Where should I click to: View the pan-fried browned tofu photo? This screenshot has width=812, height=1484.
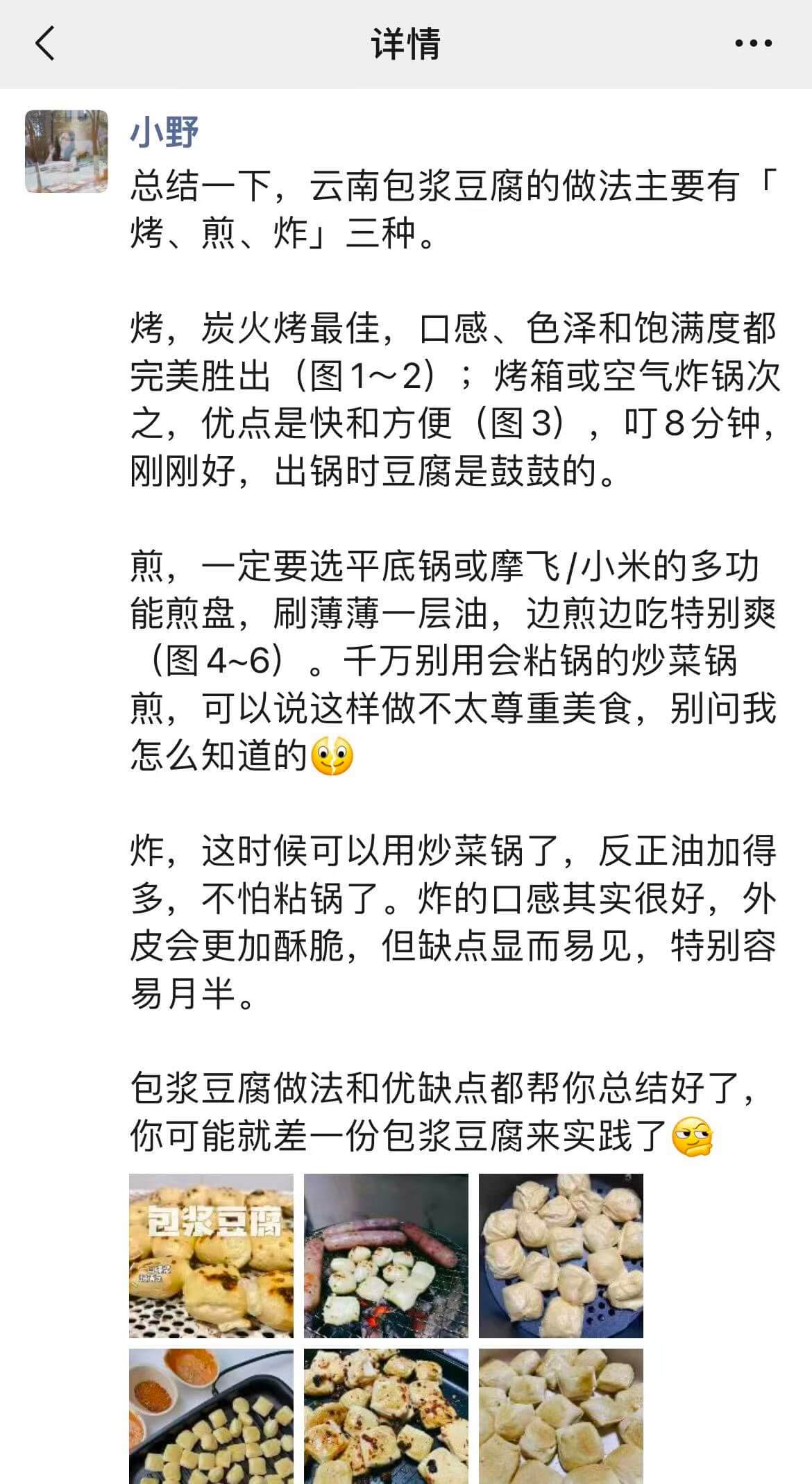click(386, 1416)
